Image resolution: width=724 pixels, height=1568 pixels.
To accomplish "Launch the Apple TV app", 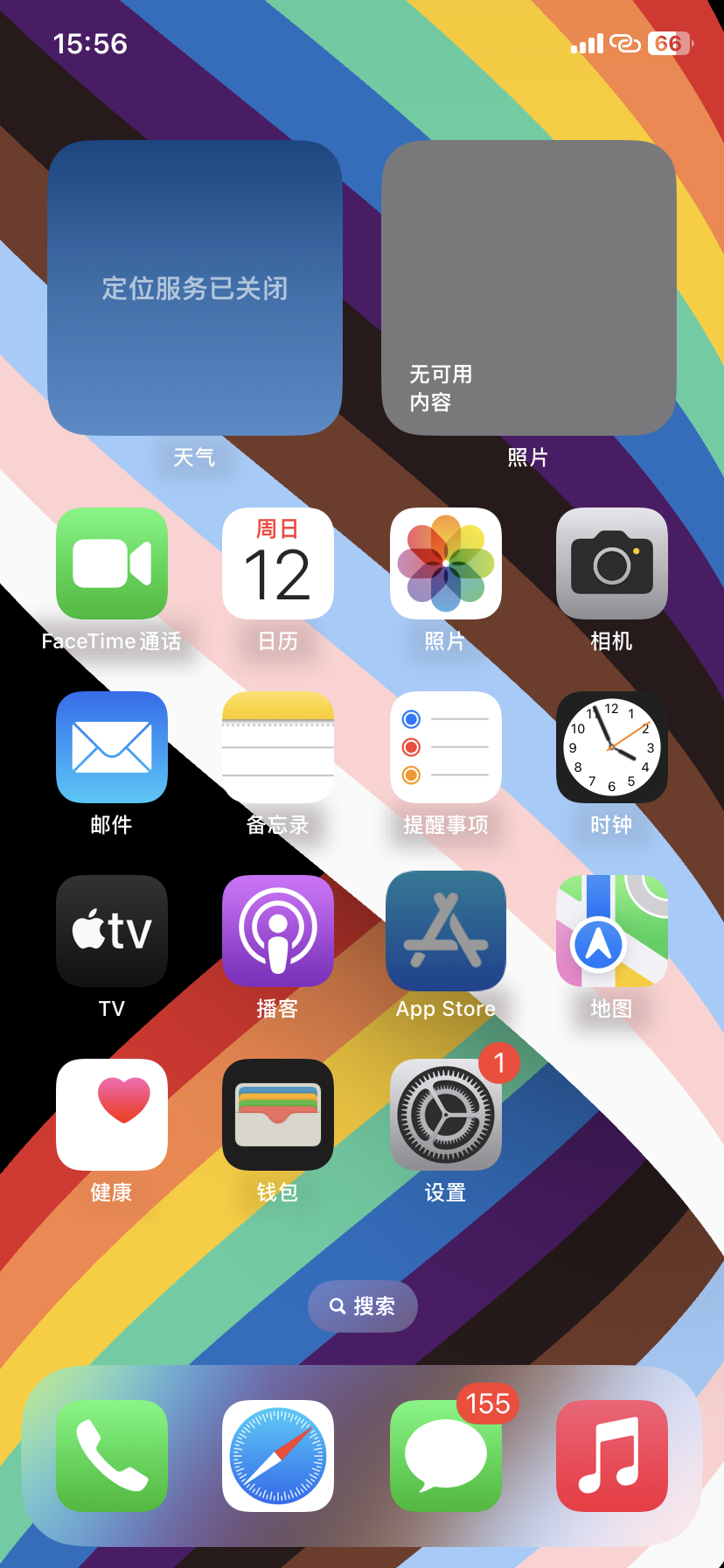I will click(x=112, y=931).
